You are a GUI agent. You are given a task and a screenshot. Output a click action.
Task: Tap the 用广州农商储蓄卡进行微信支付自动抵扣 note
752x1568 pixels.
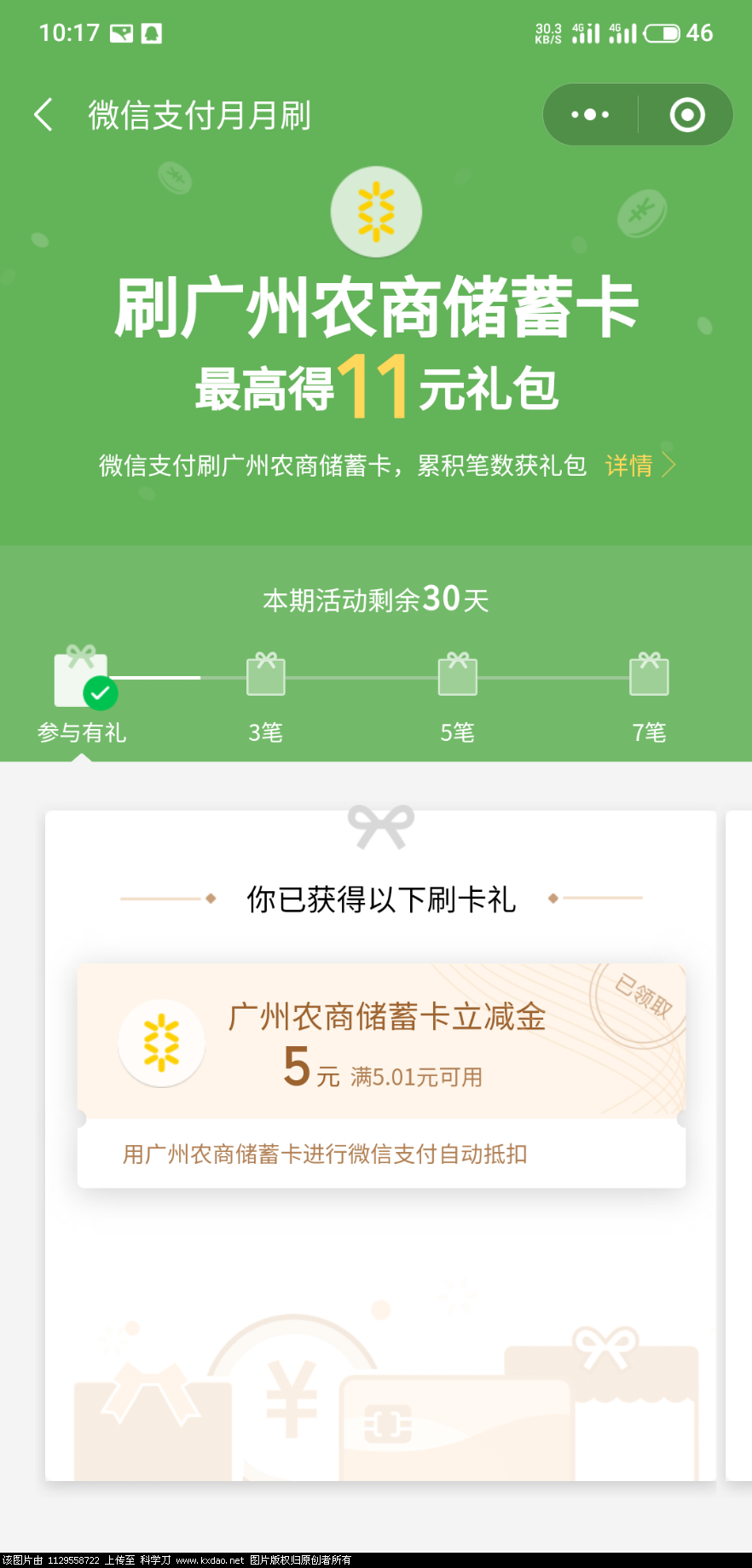click(x=324, y=1154)
